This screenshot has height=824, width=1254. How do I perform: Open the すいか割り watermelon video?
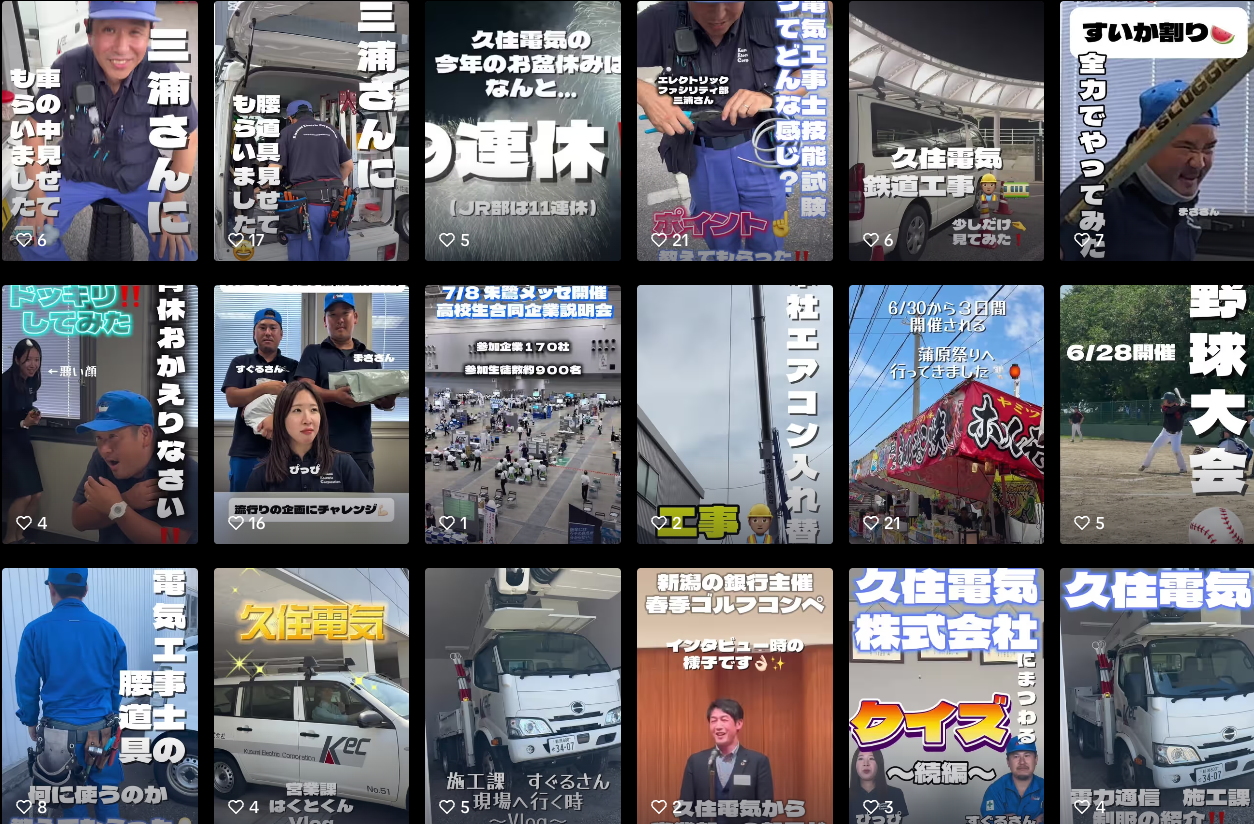[x=1156, y=130]
